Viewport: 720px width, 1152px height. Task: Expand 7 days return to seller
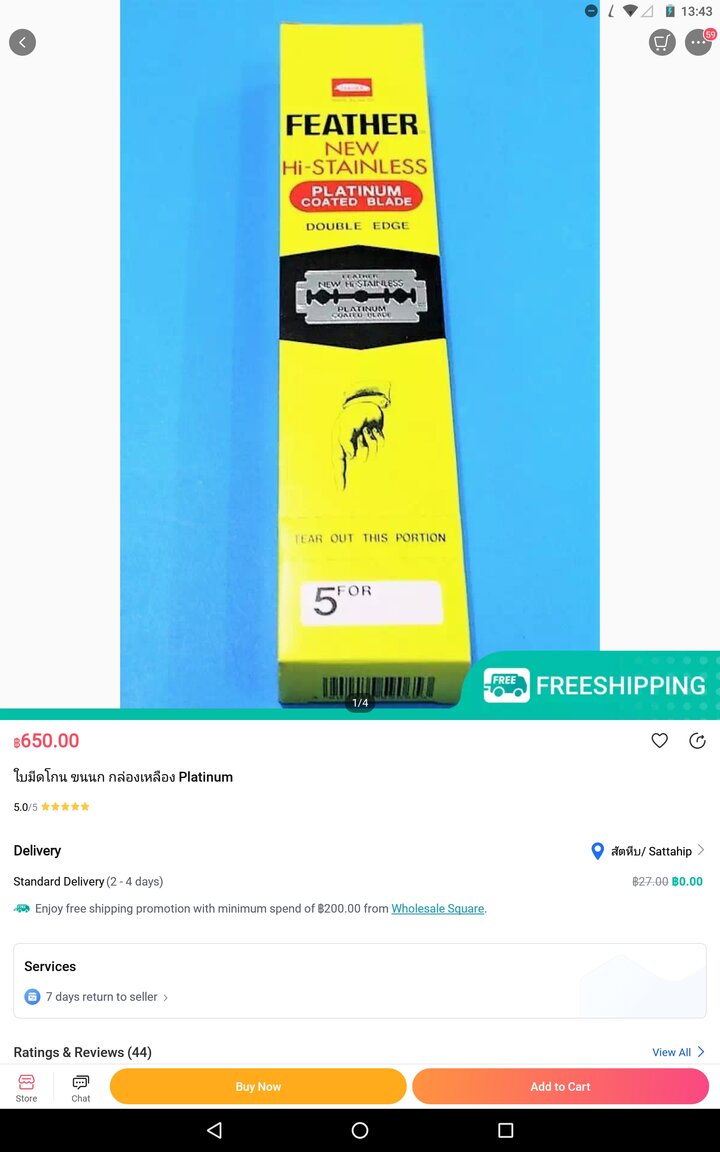pos(107,997)
